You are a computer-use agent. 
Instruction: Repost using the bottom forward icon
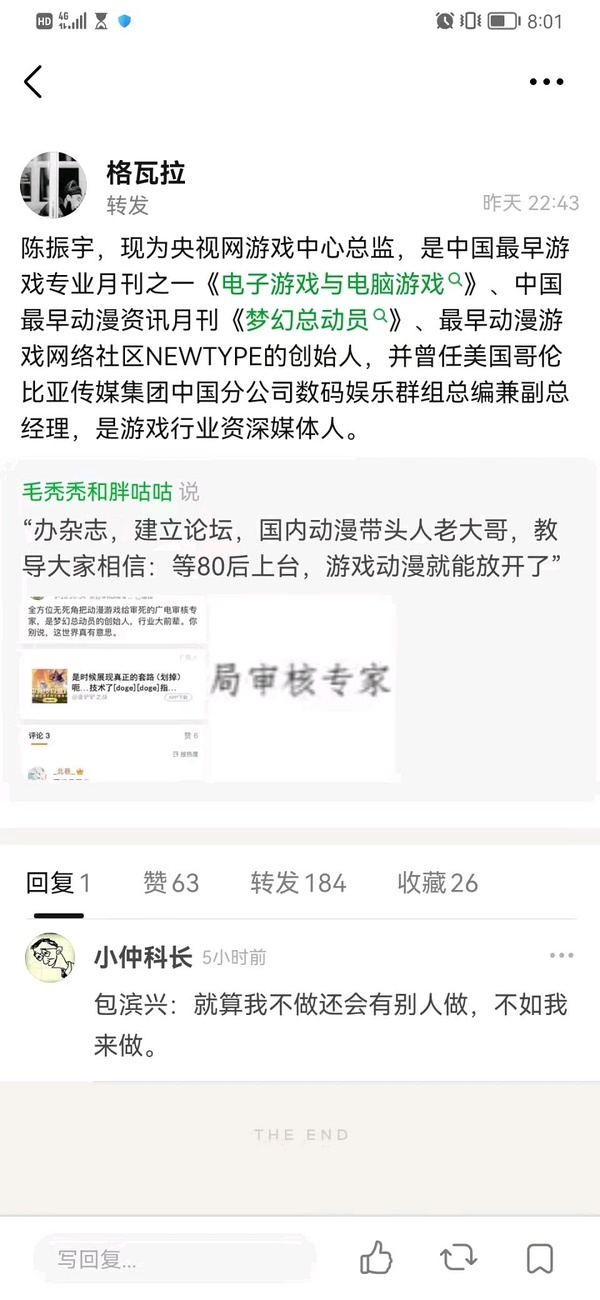(x=458, y=1257)
